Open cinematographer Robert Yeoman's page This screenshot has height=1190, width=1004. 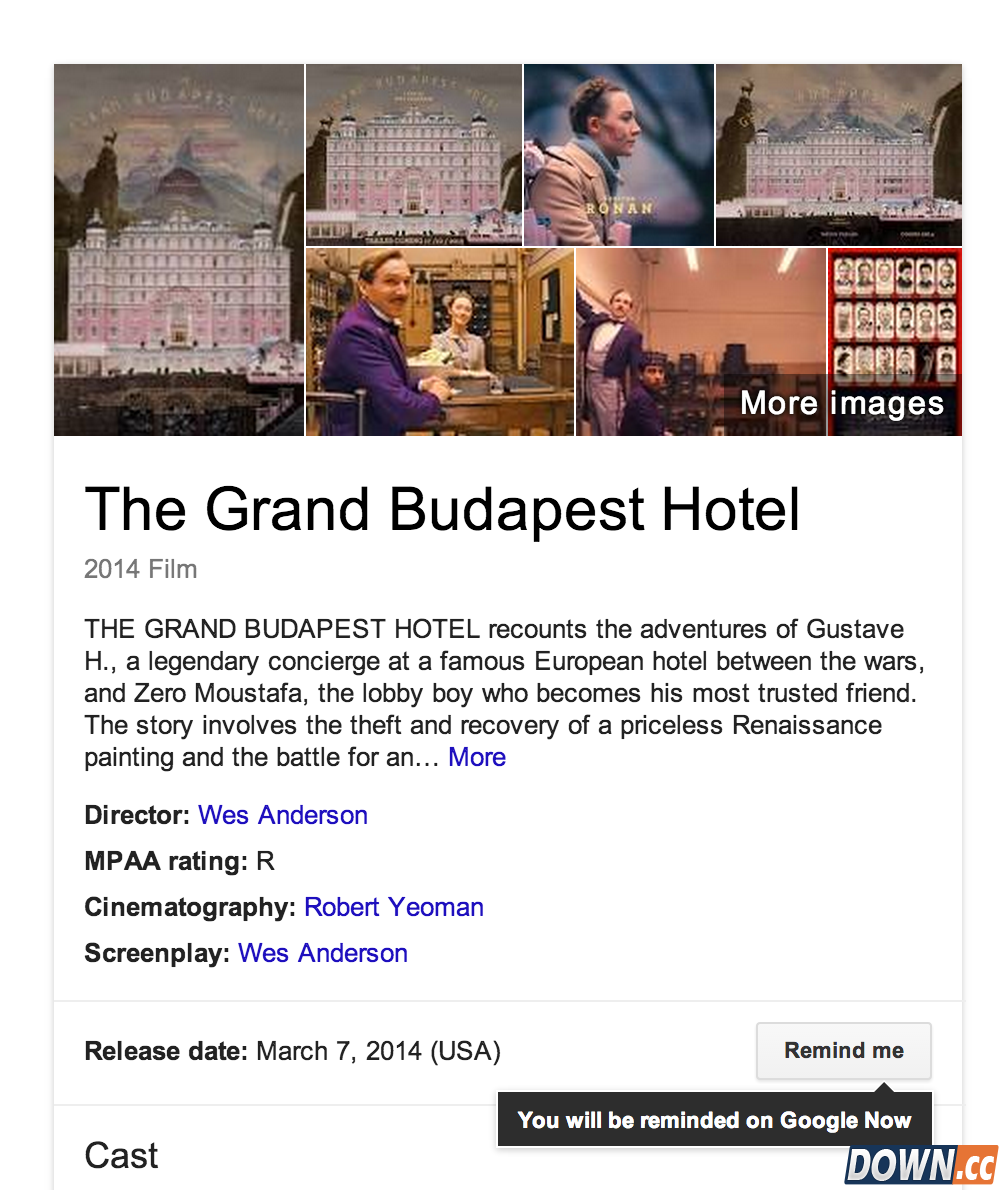[393, 907]
